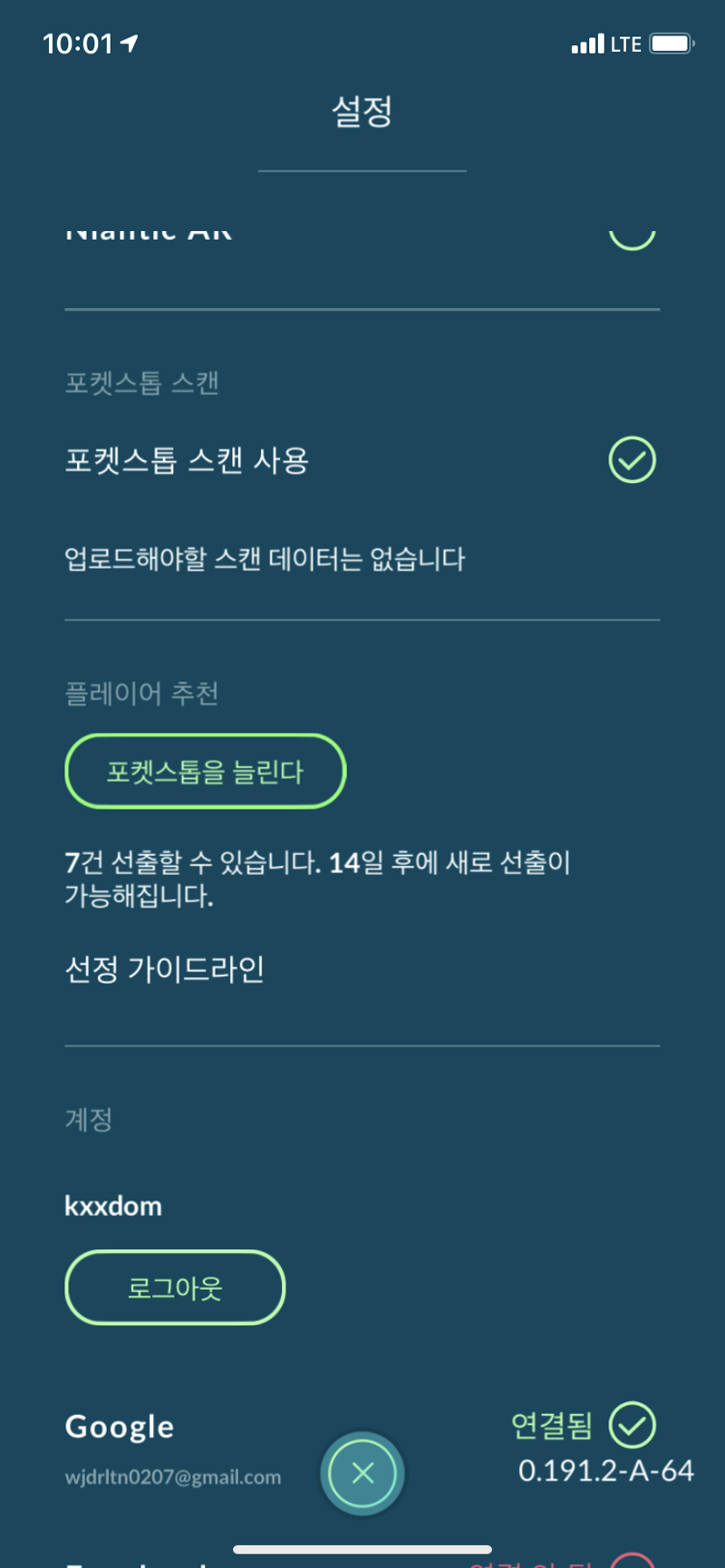The height and width of the screenshot is (1568, 725).
Task: Toggle the Google 연결됨 checkbox
Action: tap(632, 1425)
